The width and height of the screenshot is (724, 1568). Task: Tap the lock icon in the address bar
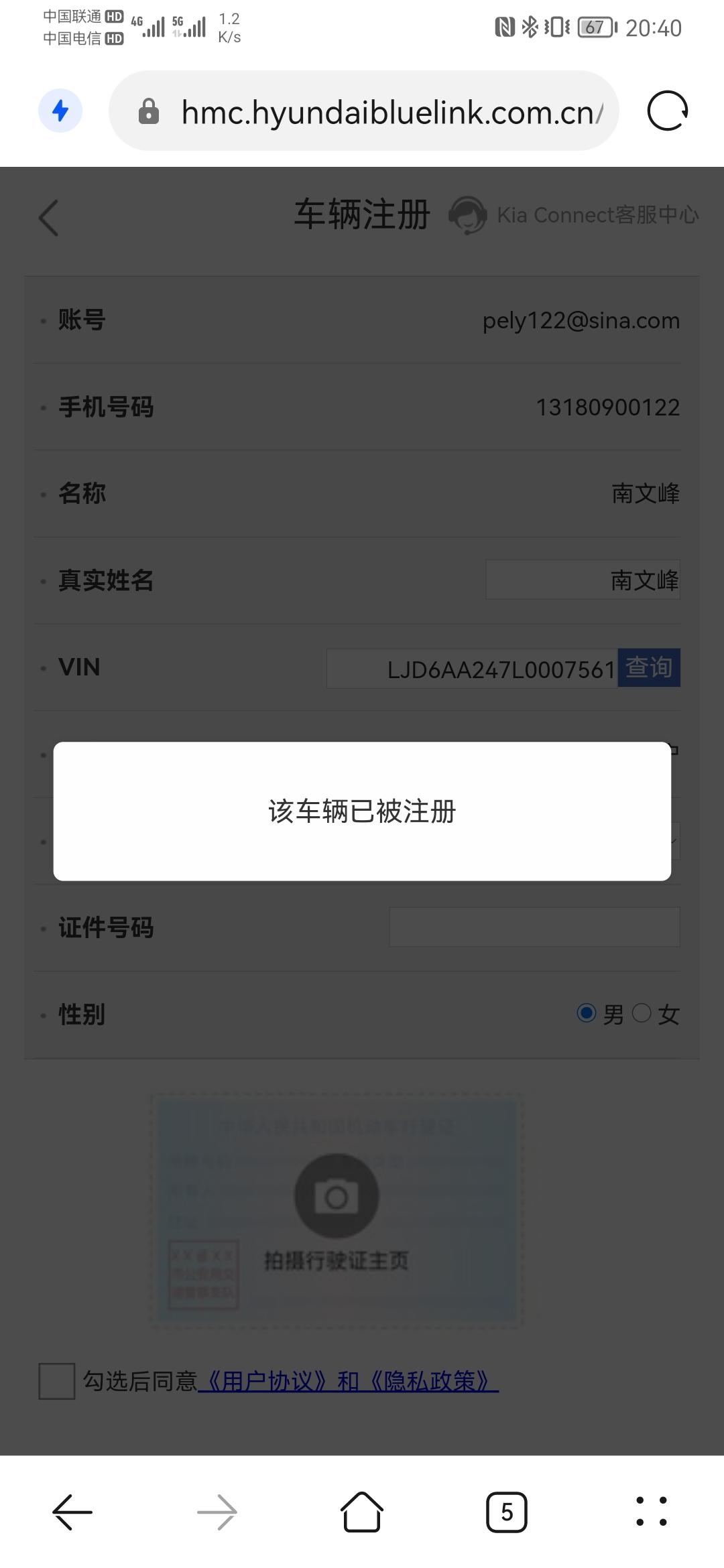pyautogui.click(x=149, y=111)
